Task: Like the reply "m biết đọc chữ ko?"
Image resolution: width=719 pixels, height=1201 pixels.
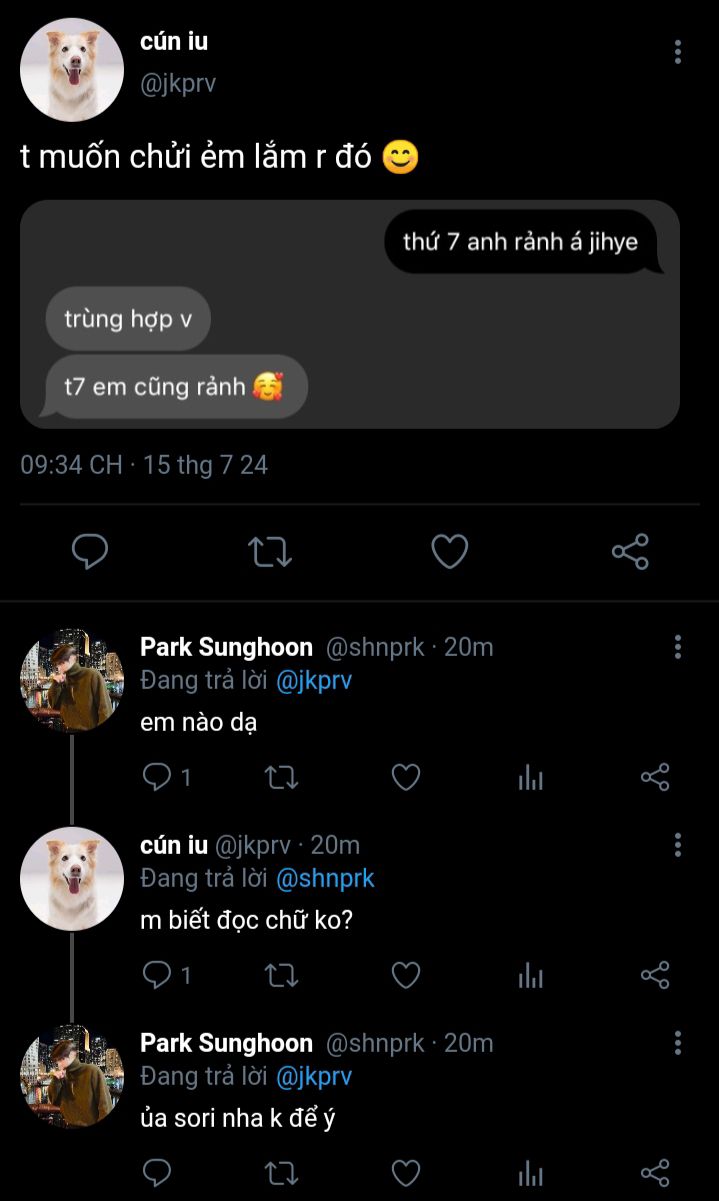Action: [405, 975]
